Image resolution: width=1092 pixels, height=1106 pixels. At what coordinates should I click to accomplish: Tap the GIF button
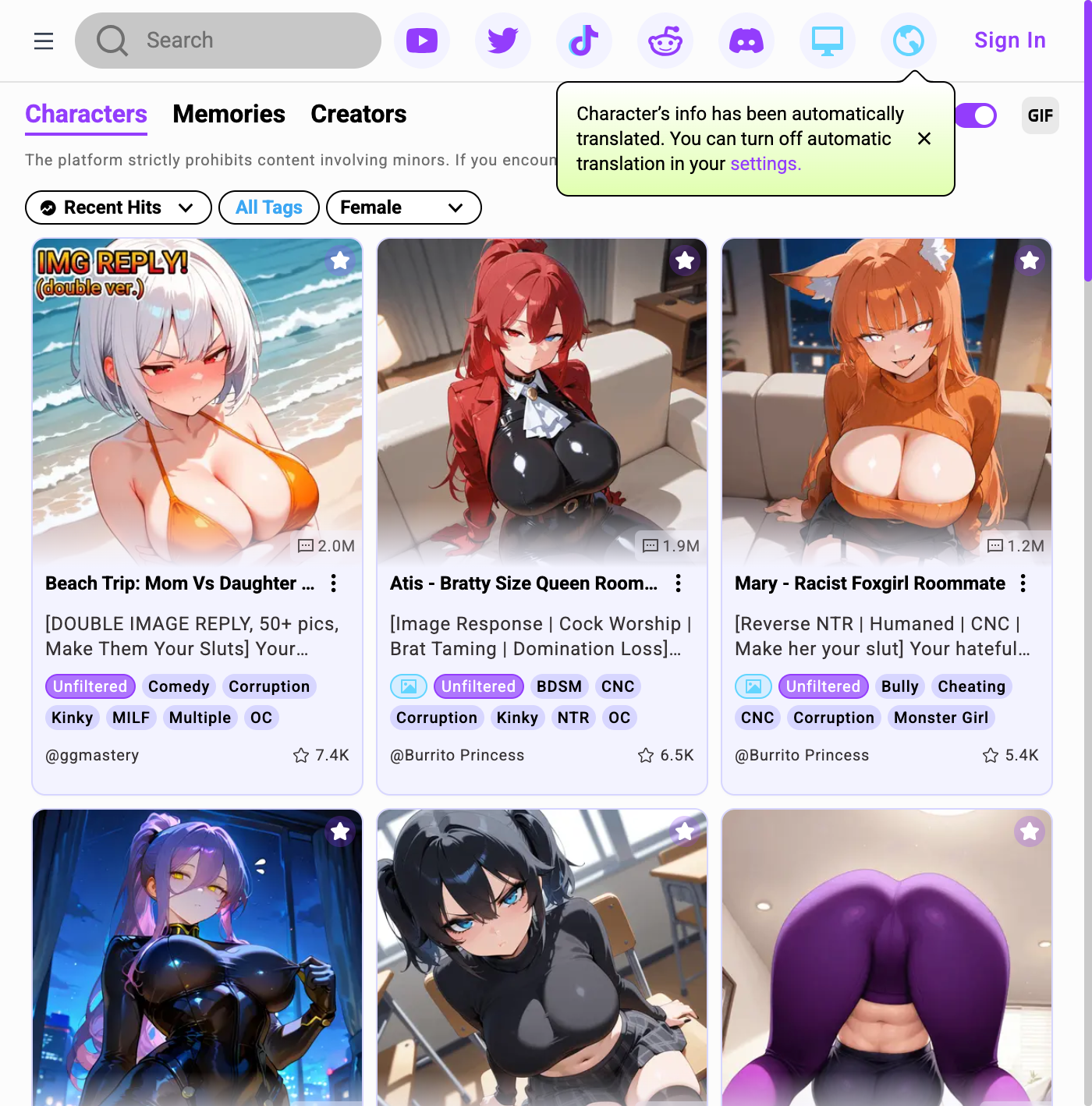pyautogui.click(x=1040, y=115)
